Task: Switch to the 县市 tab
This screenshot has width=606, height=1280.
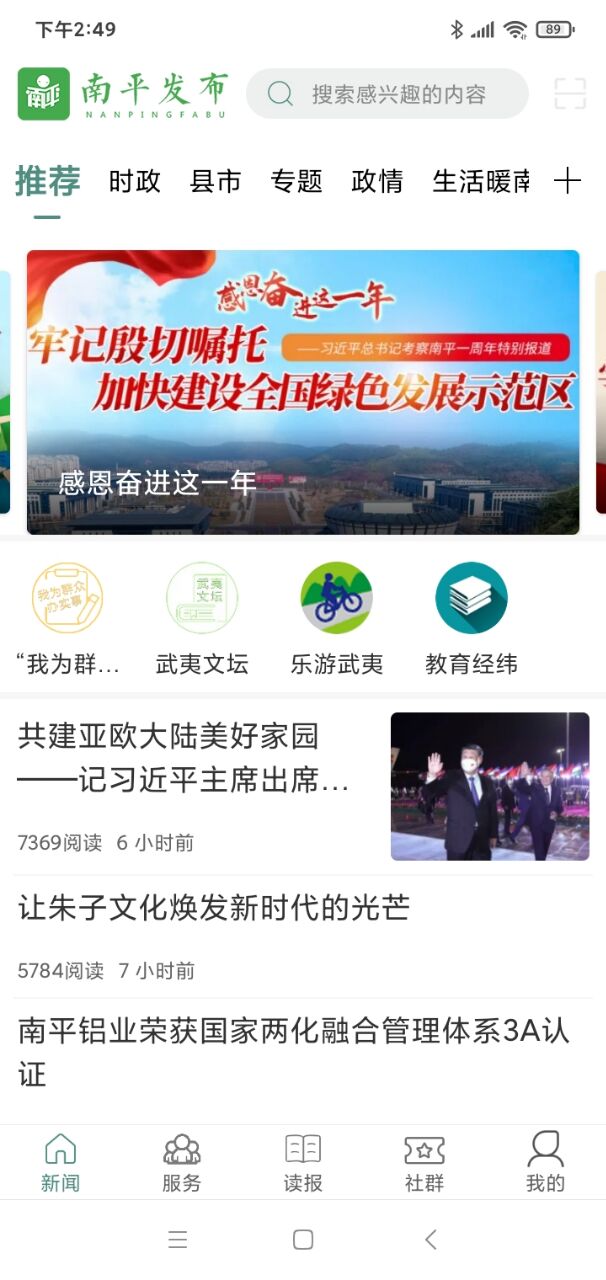Action: (x=215, y=181)
